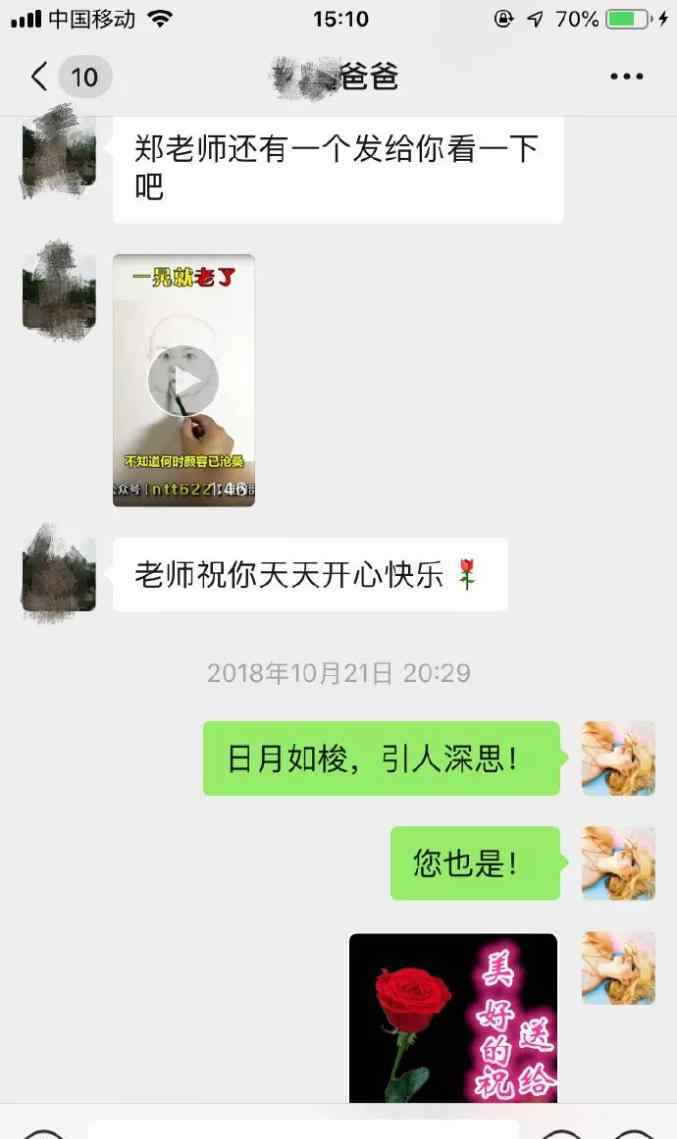Play the received video message

(183, 381)
